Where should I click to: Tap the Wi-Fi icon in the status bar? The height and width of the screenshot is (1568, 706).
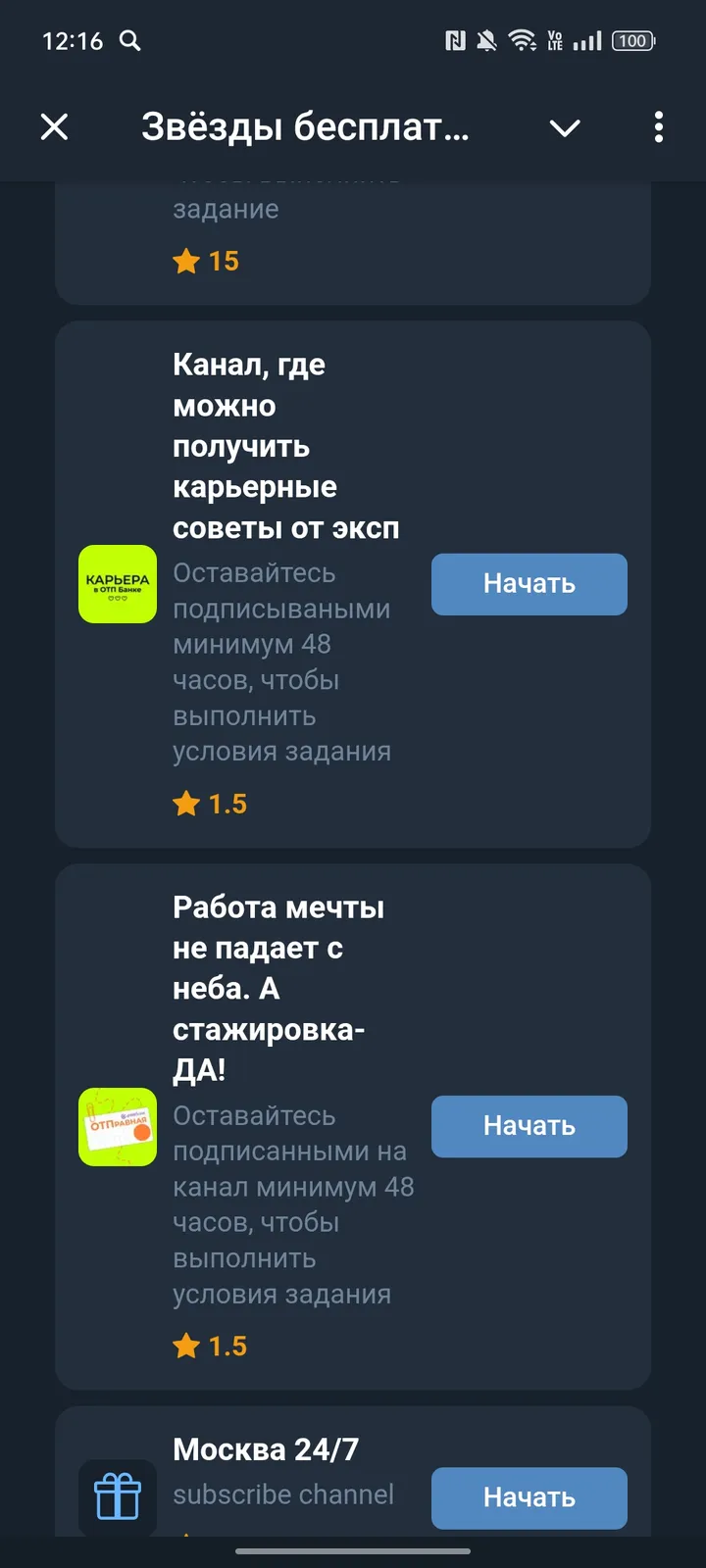521,41
